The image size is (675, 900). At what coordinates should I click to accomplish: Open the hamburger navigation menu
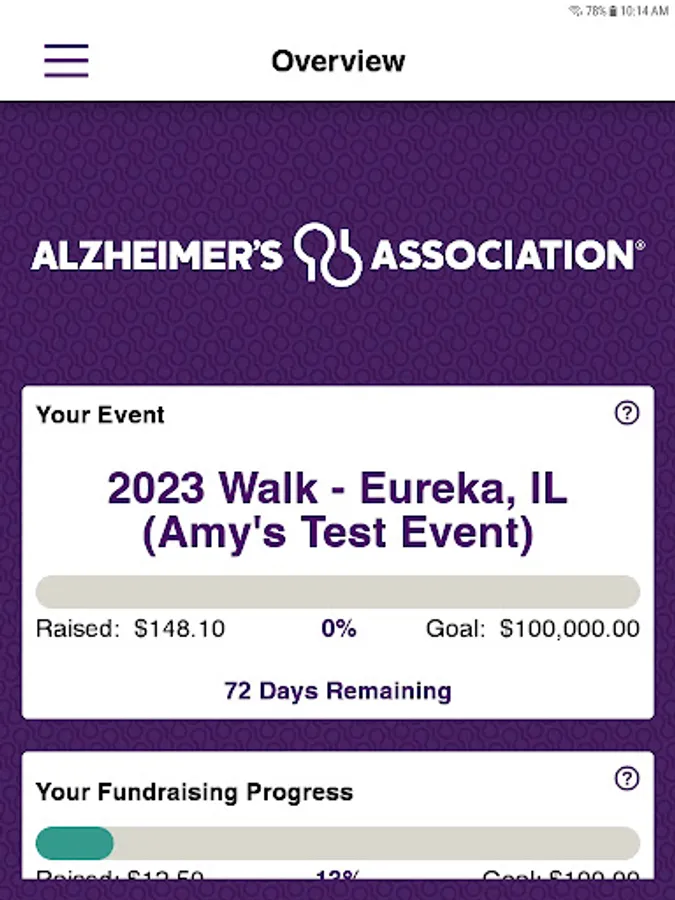66,61
